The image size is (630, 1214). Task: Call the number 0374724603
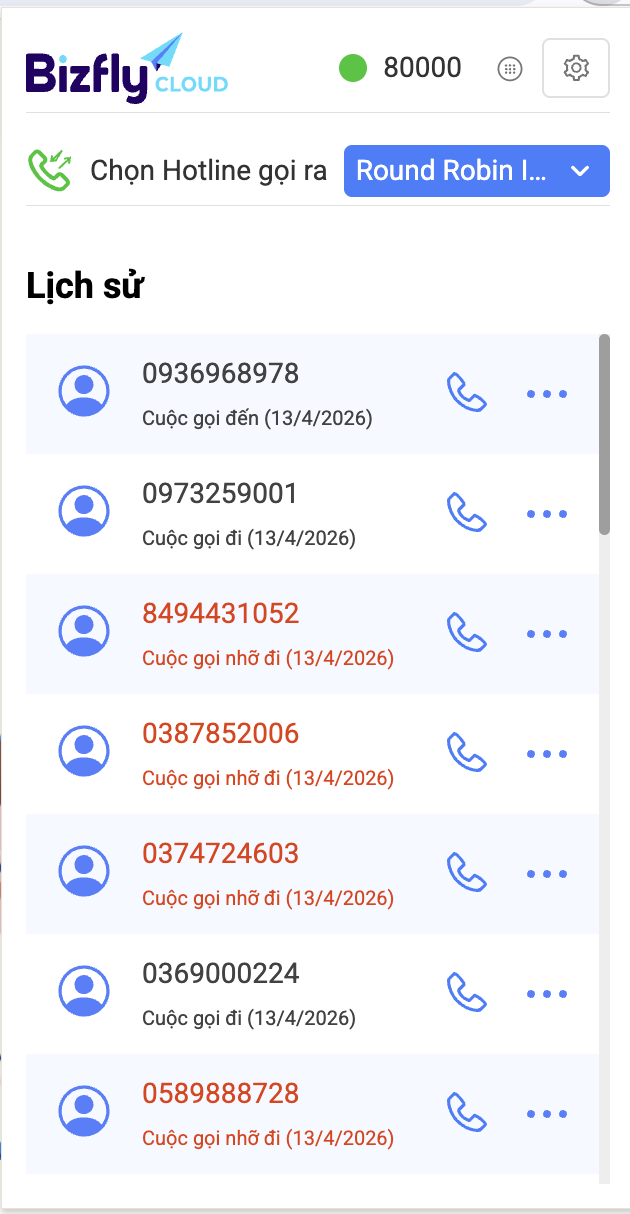(466, 873)
